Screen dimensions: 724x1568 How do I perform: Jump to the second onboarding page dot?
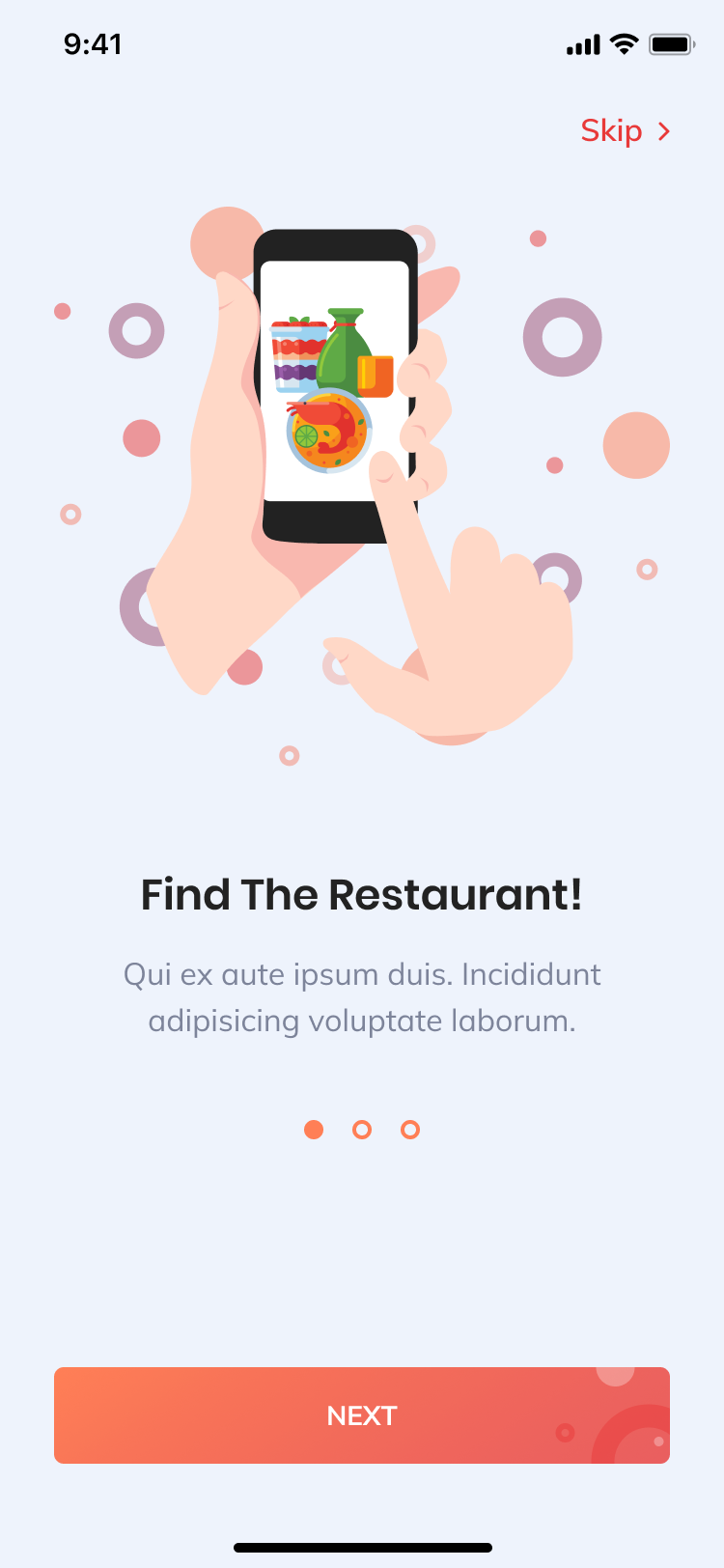click(362, 1130)
